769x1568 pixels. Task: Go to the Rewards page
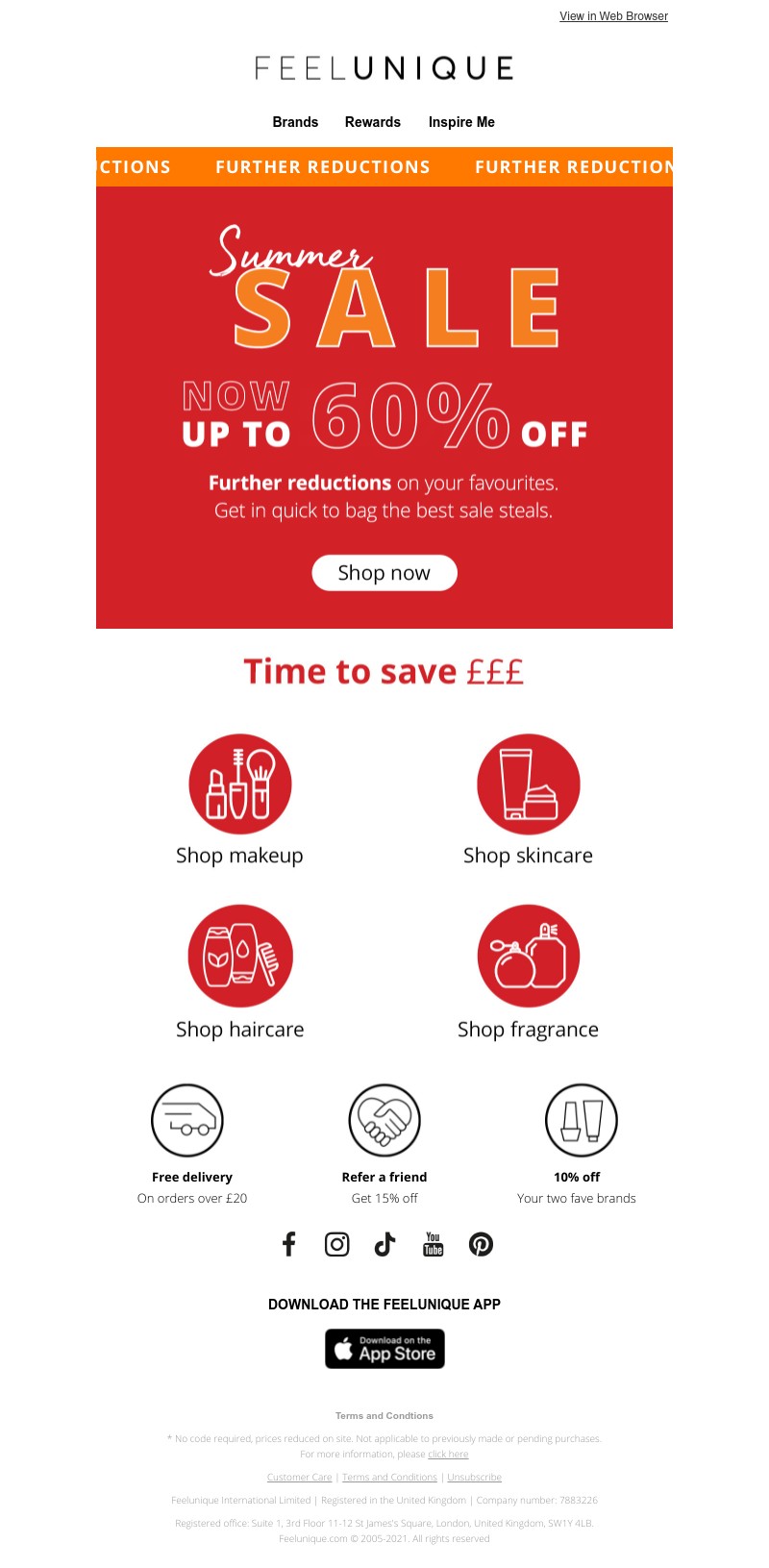[x=373, y=122]
